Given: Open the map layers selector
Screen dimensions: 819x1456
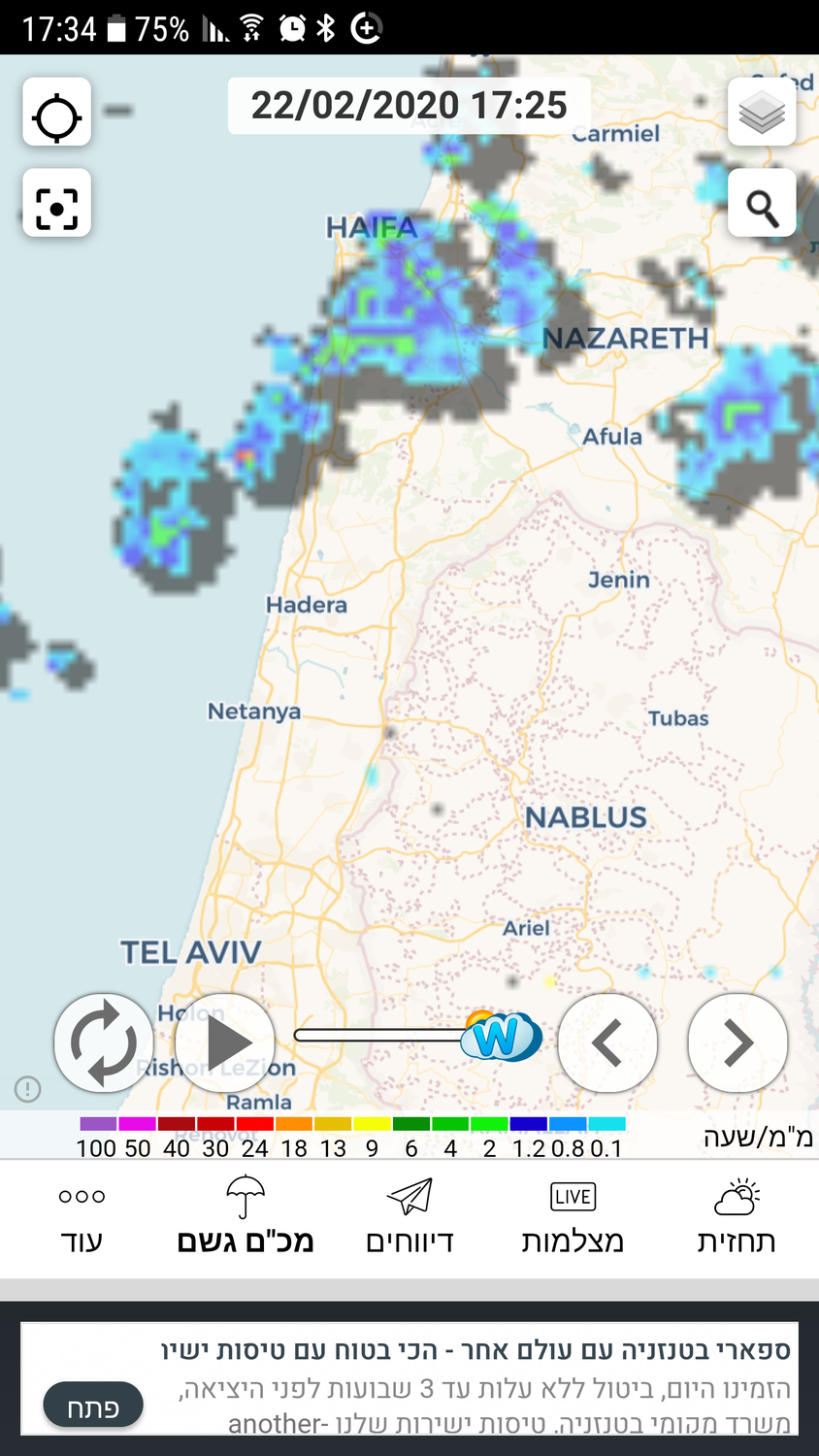Looking at the screenshot, I should 762,113.
